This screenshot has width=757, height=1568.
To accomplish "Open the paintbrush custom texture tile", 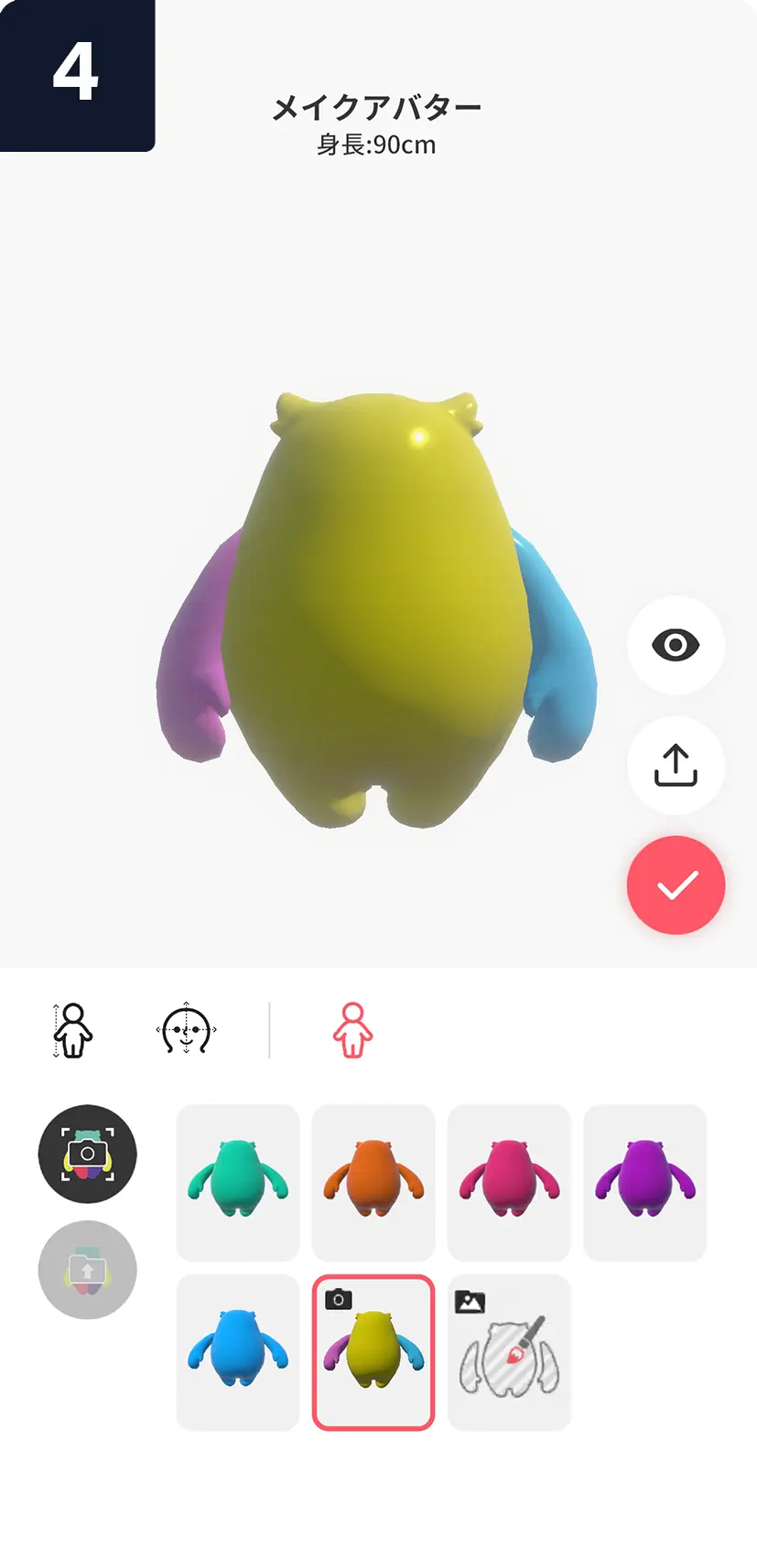I will point(509,1352).
